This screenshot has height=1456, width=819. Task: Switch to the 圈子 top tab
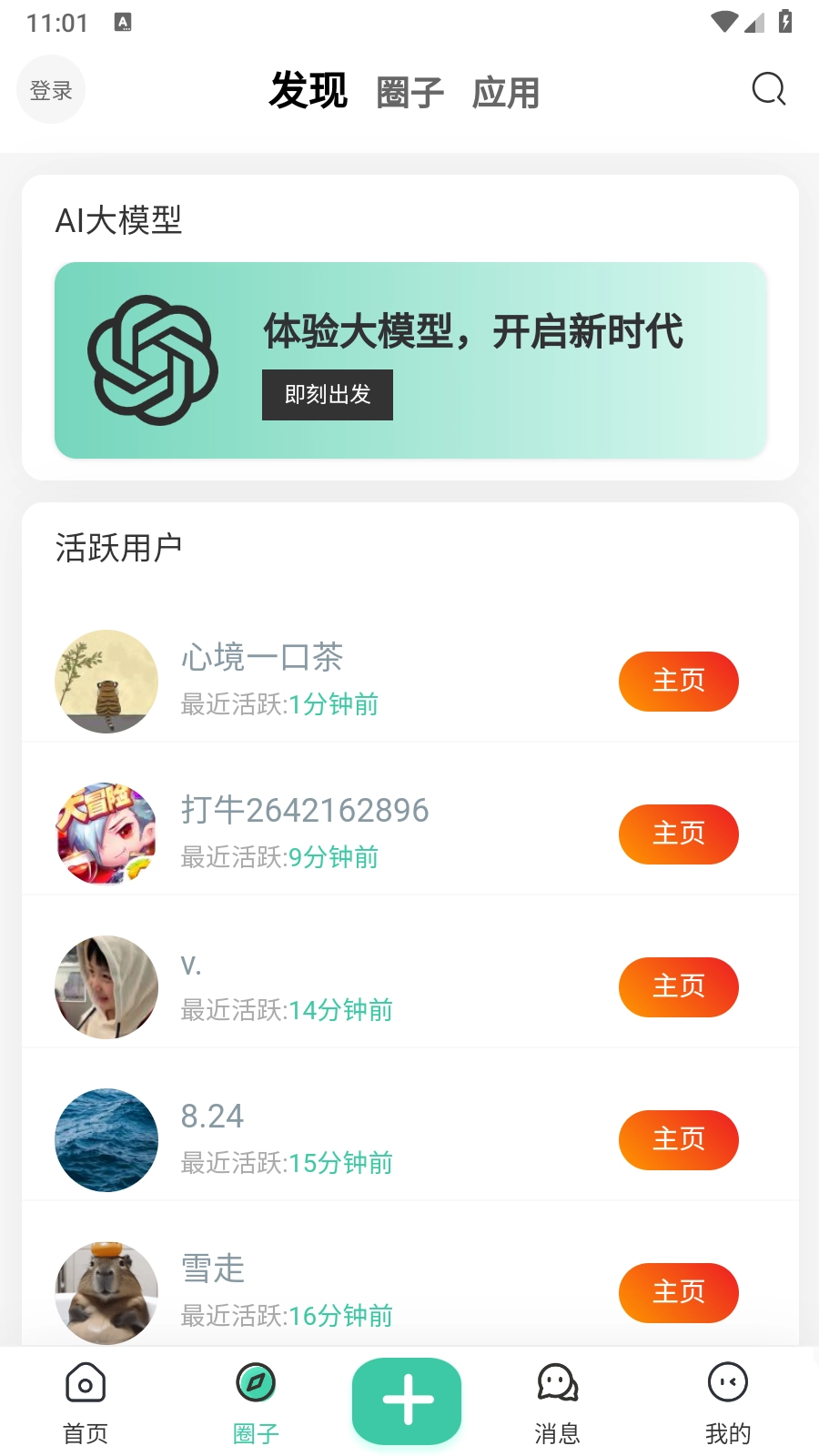coord(410,93)
